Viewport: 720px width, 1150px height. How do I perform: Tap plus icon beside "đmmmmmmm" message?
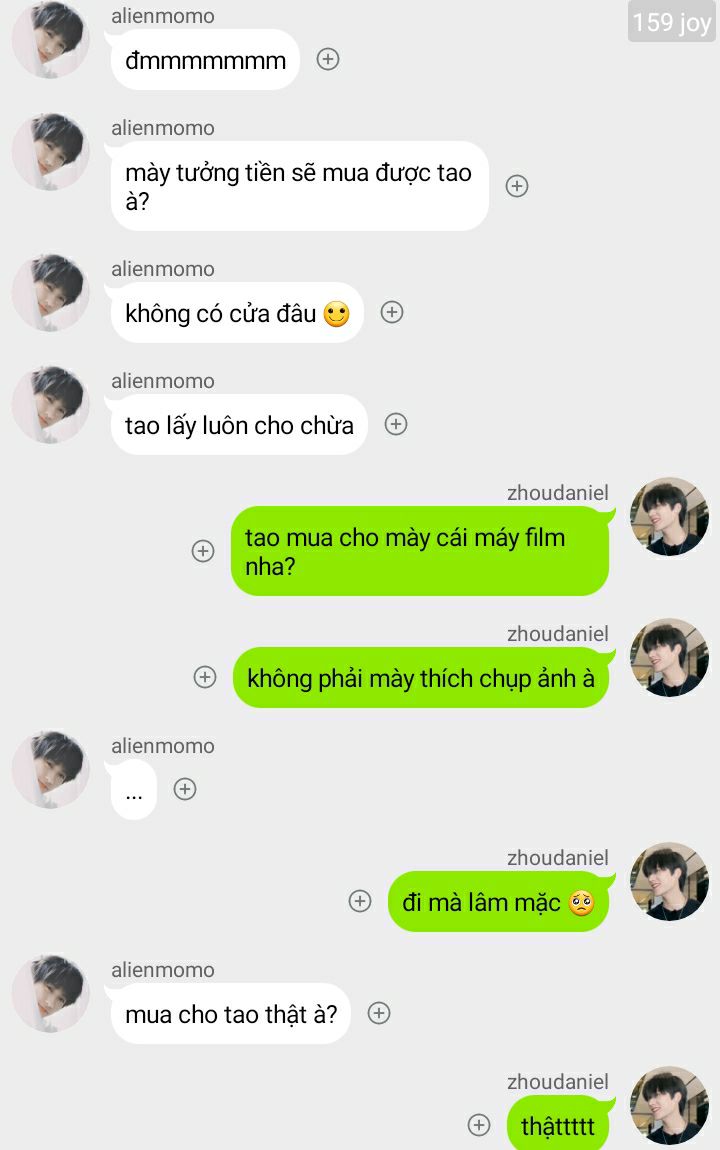point(328,59)
